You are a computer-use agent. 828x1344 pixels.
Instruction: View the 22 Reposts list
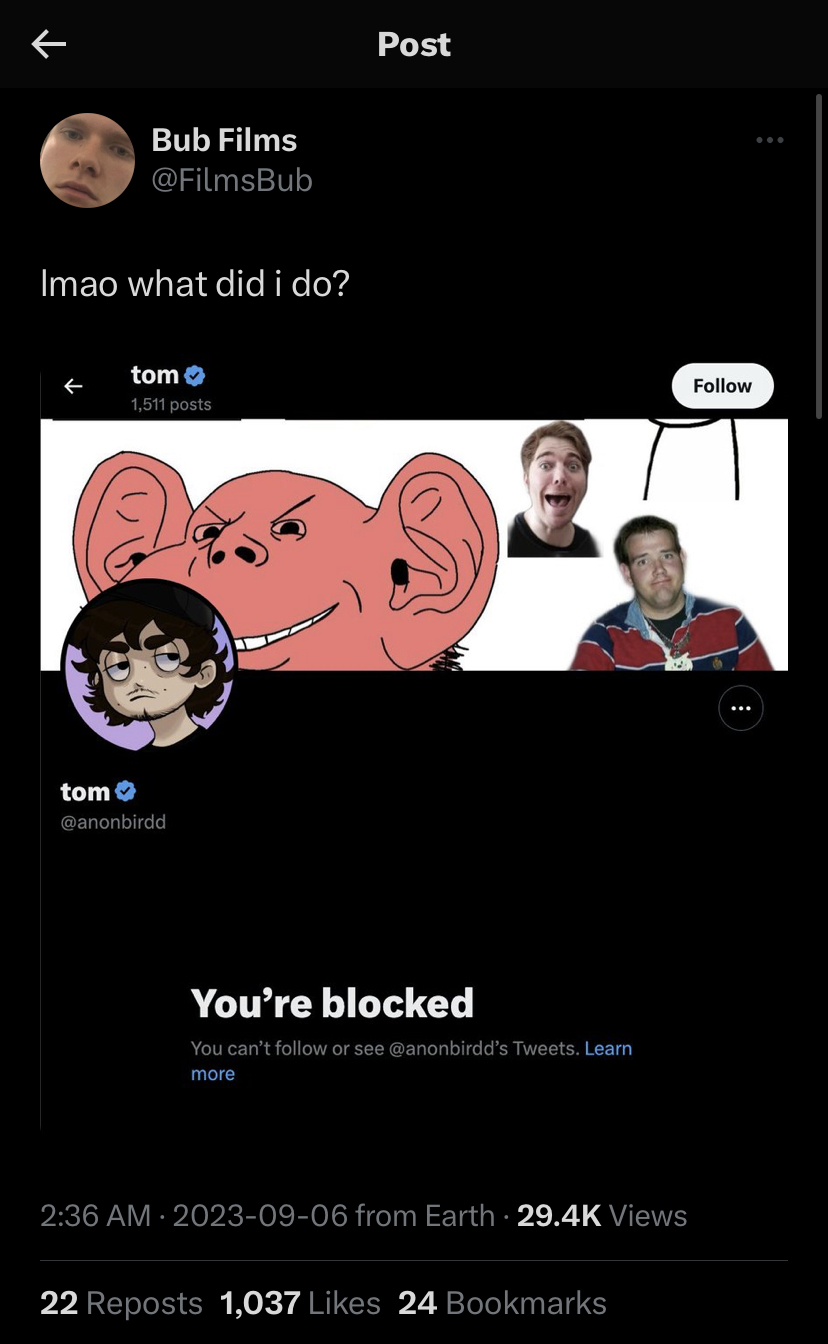(121, 1303)
